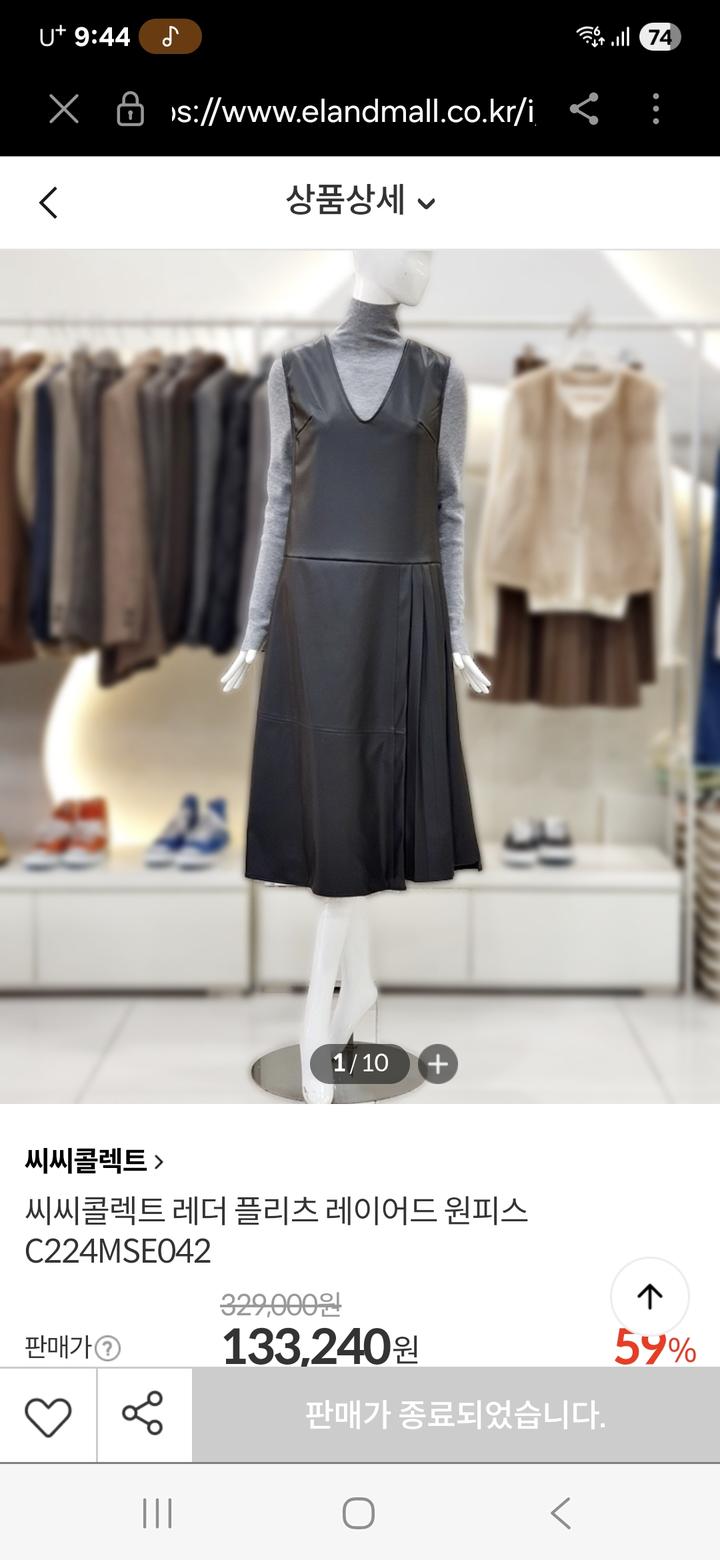Jump to the top with the up arrow button
The image size is (720, 1560).
tap(650, 1297)
